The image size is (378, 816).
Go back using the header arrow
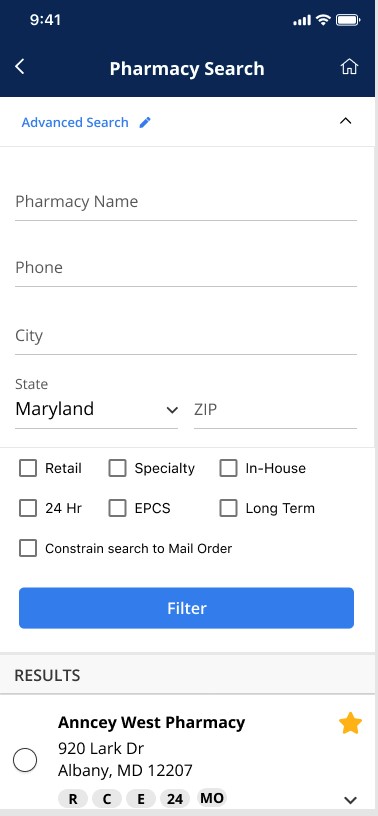pyautogui.click(x=20, y=67)
